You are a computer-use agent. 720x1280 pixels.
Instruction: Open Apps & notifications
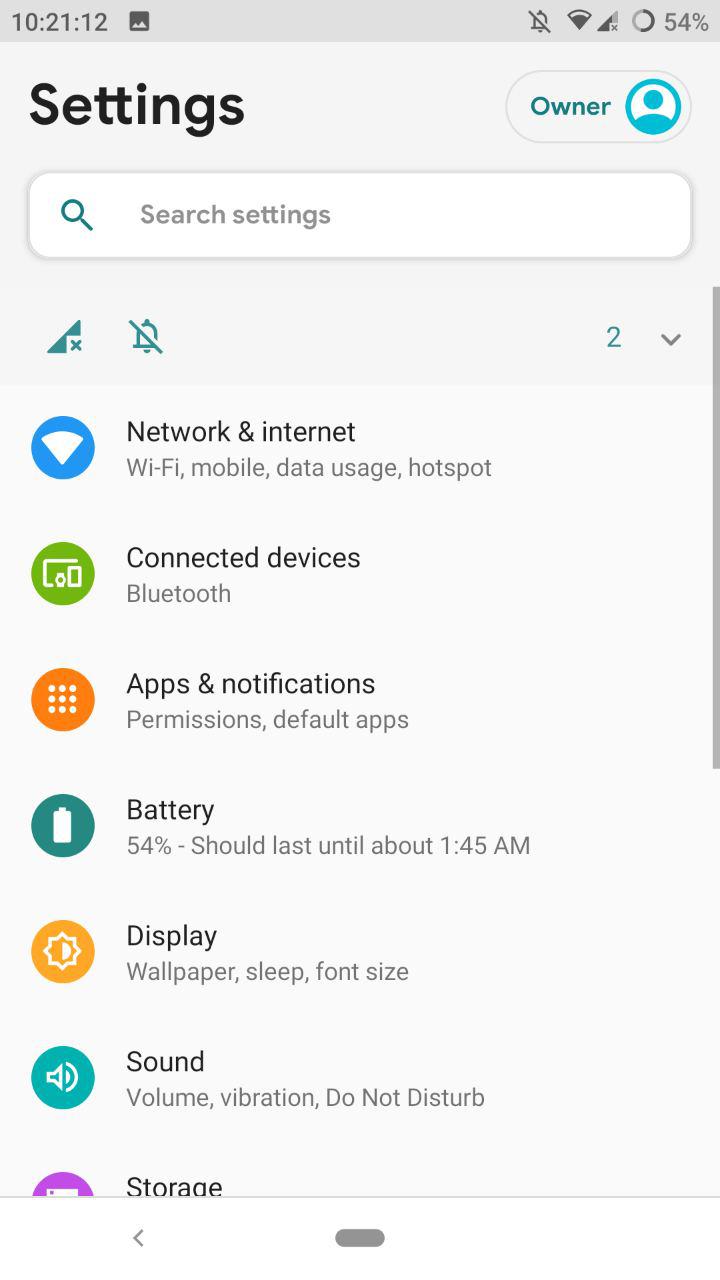click(x=360, y=700)
